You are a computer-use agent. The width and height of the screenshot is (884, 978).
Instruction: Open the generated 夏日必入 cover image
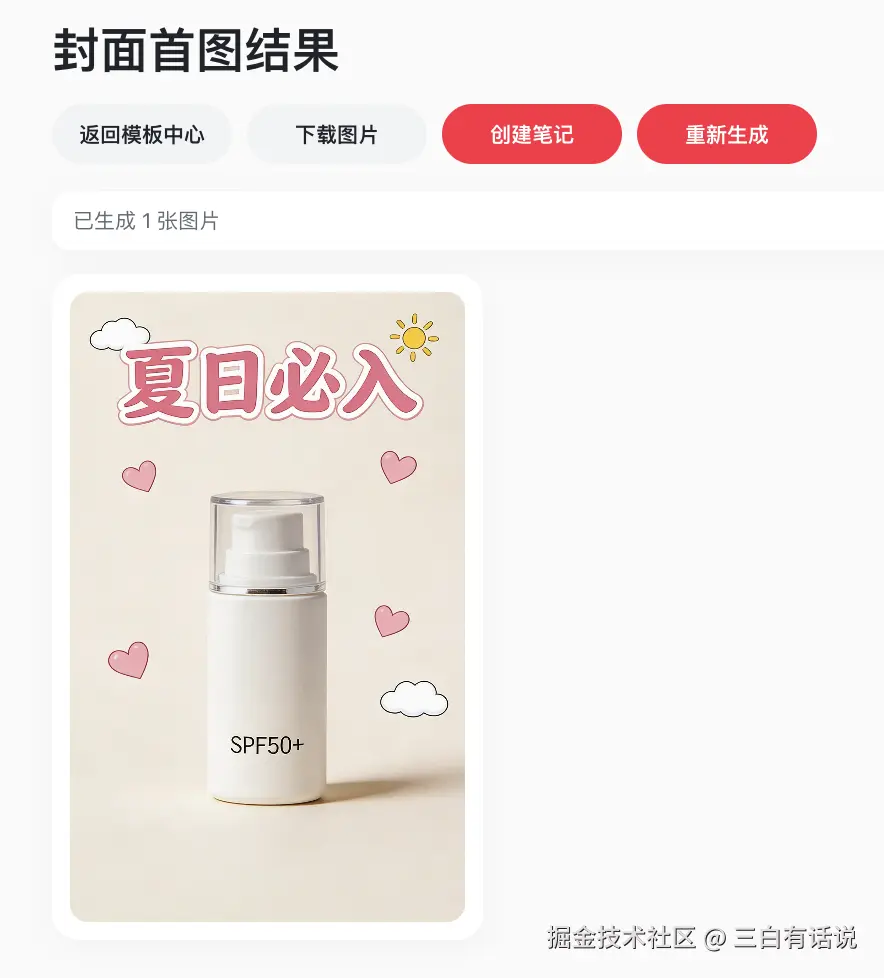[267, 606]
